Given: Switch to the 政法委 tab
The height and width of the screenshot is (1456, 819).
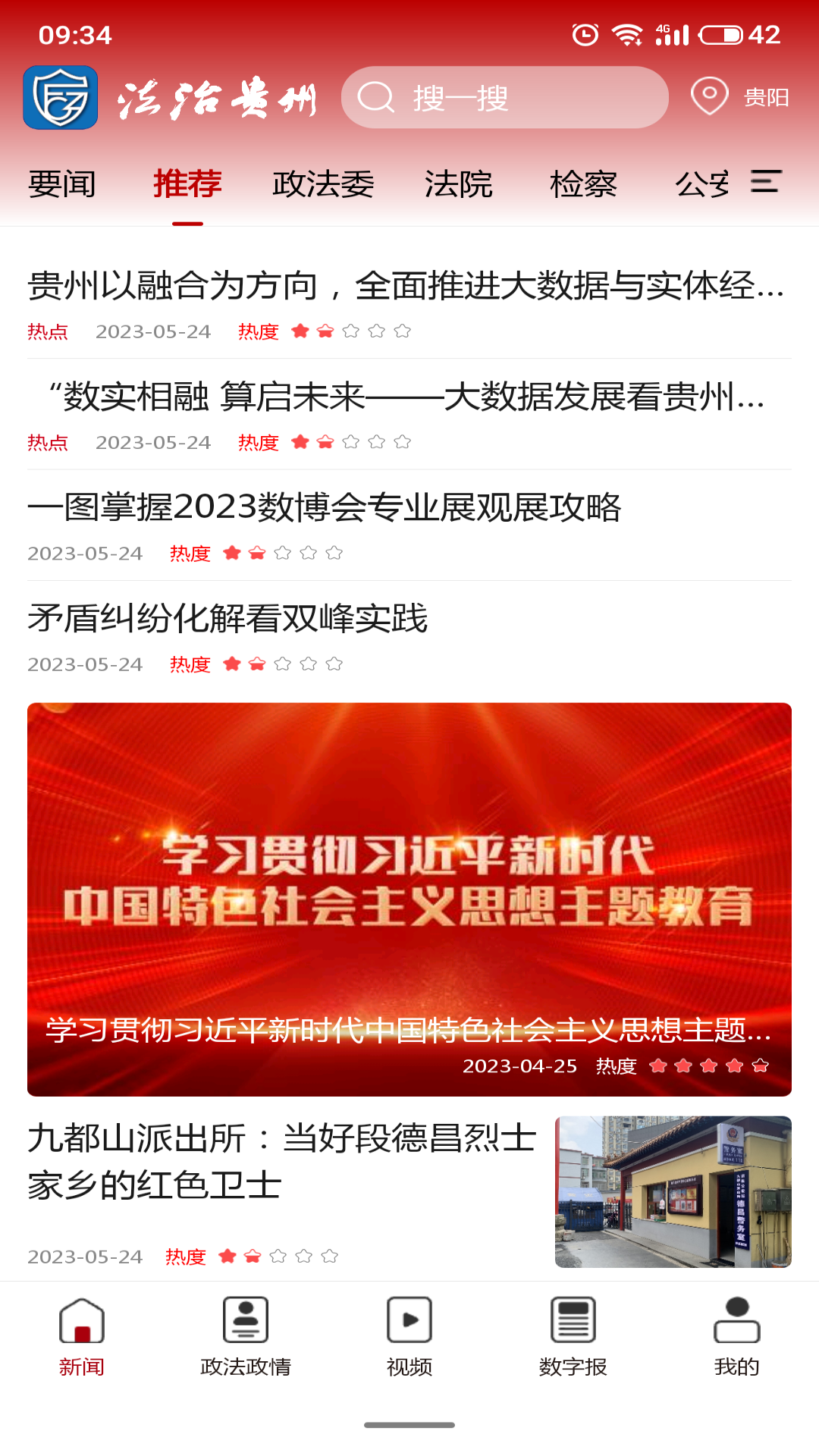Looking at the screenshot, I should 323,184.
